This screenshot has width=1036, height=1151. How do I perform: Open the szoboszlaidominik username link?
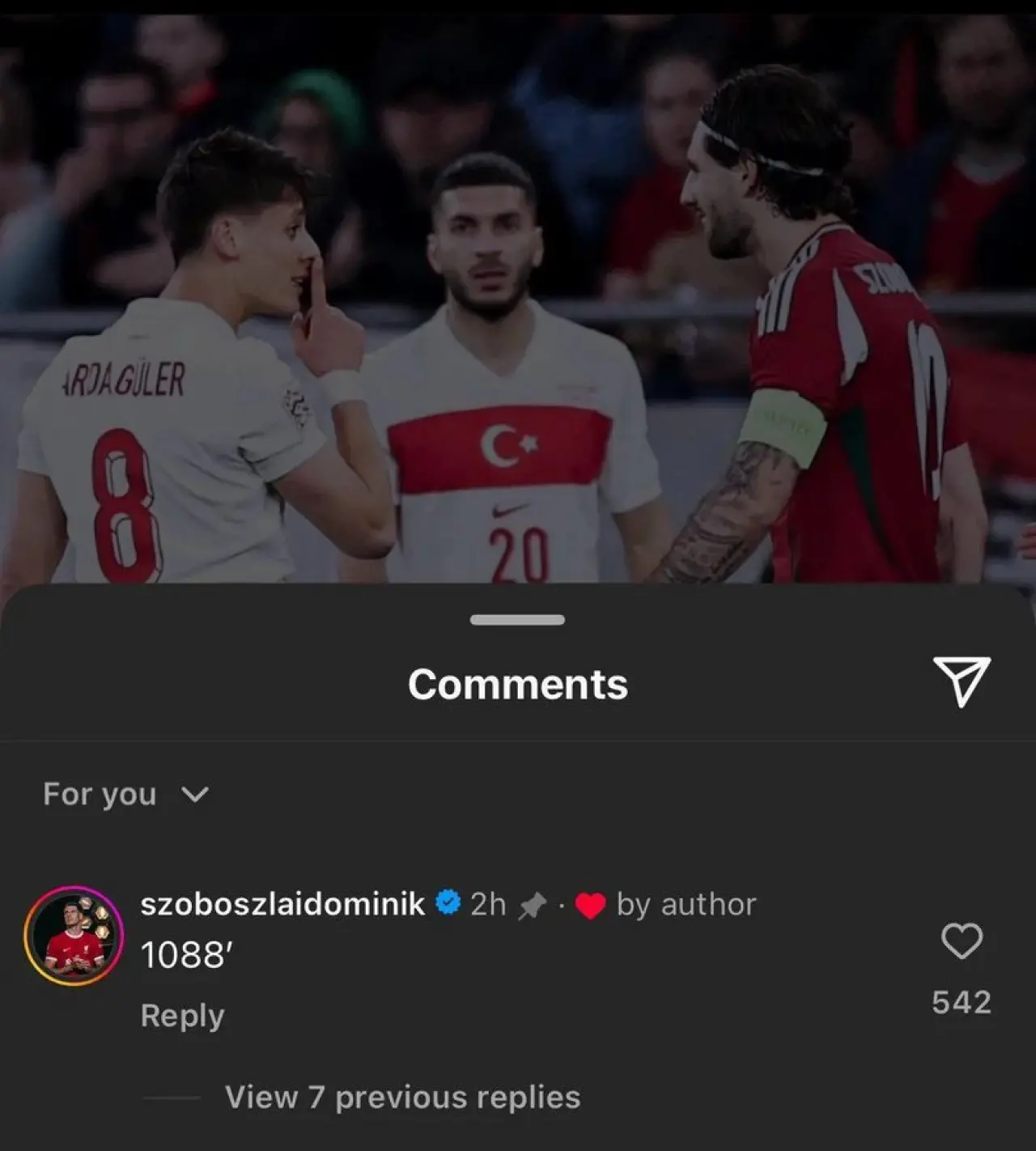[282, 903]
